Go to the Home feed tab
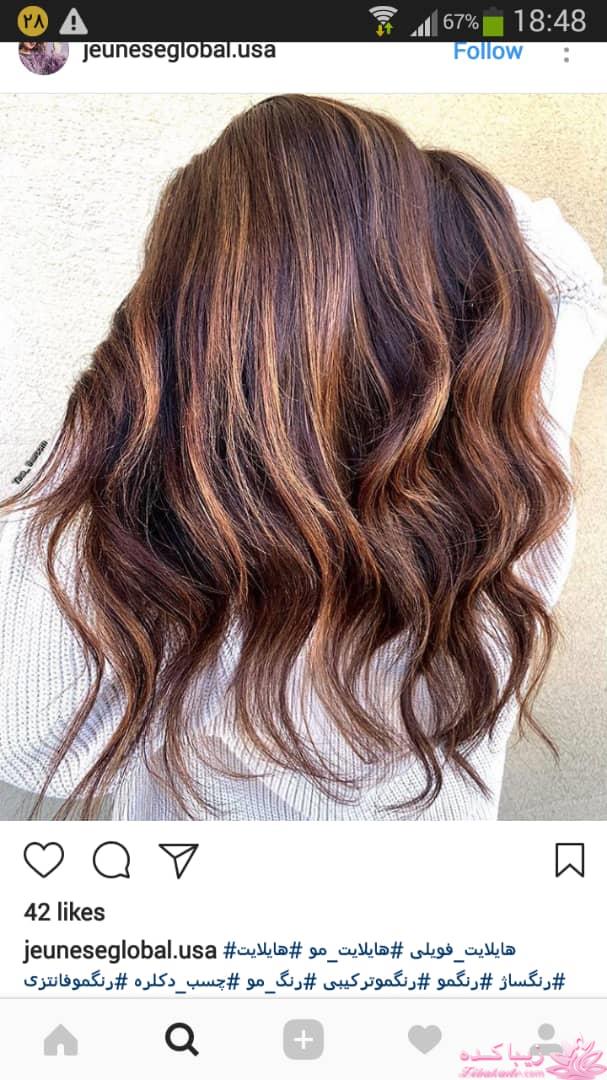This screenshot has width=607, height=1080. pyautogui.click(x=61, y=1040)
